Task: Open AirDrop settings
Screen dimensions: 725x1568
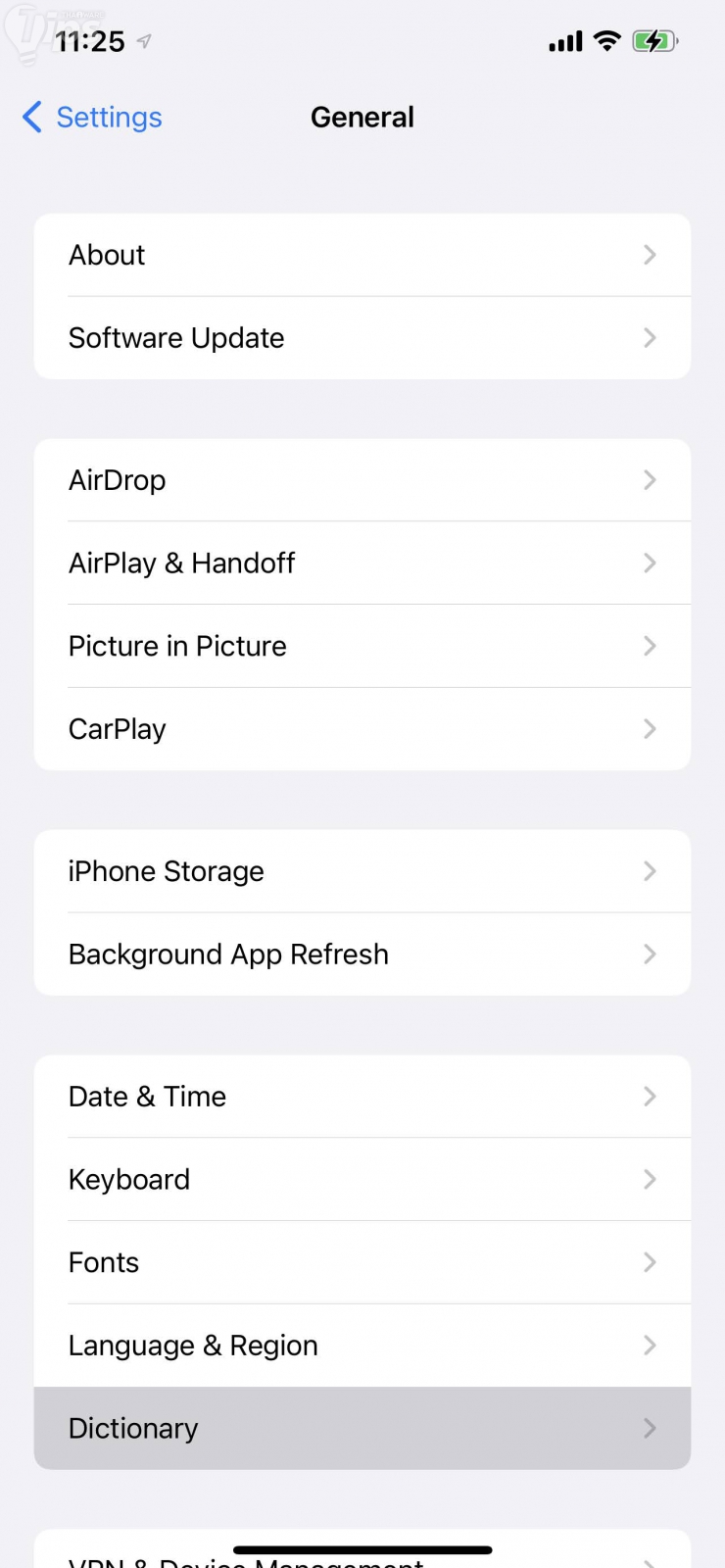Action: [x=362, y=480]
